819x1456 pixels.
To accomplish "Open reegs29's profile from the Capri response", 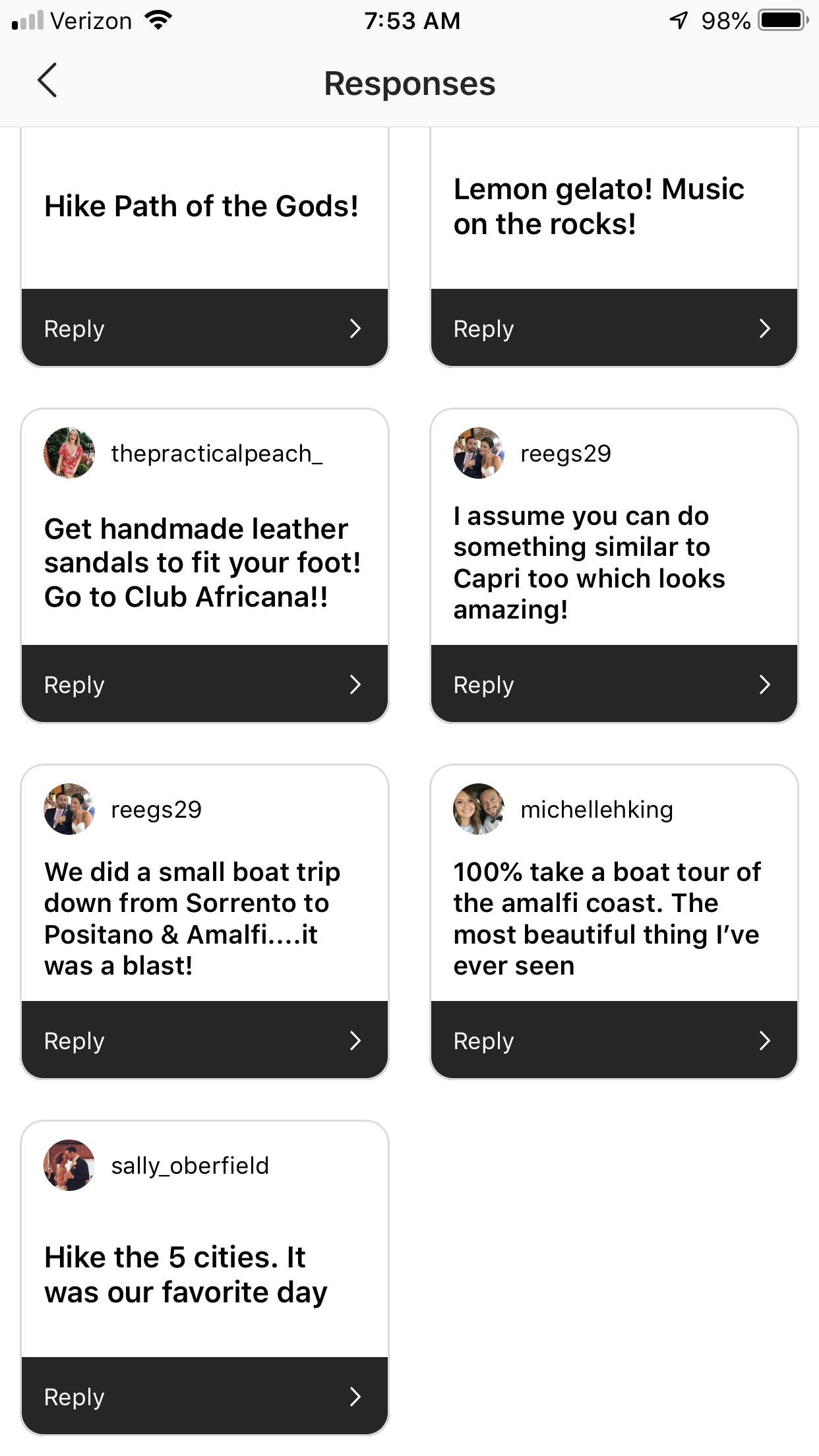I will coord(565,454).
